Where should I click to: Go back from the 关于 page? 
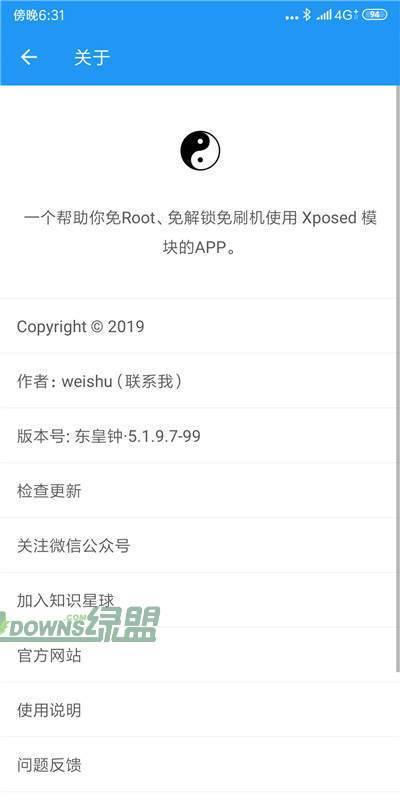coord(29,57)
